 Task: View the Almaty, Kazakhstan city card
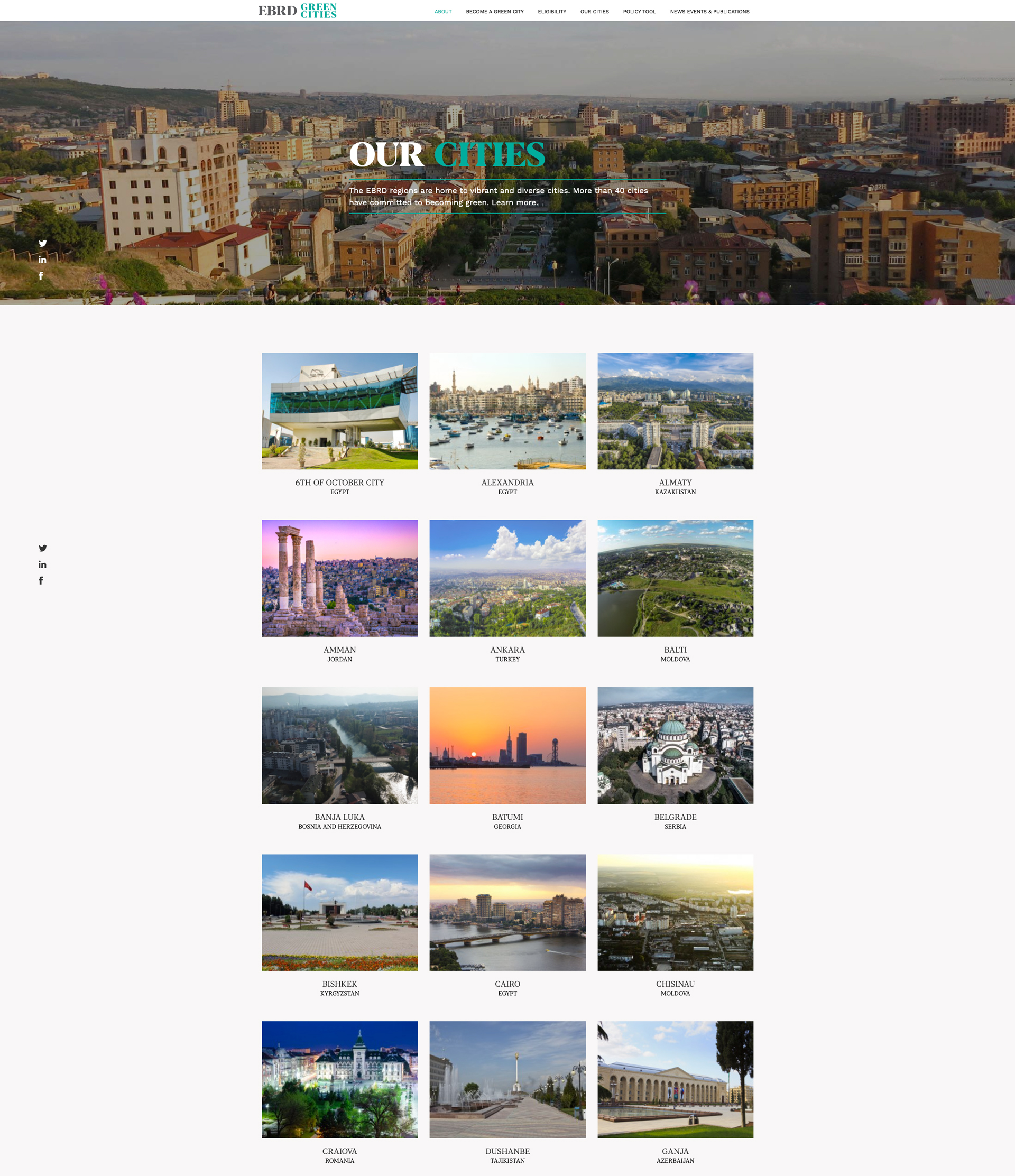click(x=675, y=412)
